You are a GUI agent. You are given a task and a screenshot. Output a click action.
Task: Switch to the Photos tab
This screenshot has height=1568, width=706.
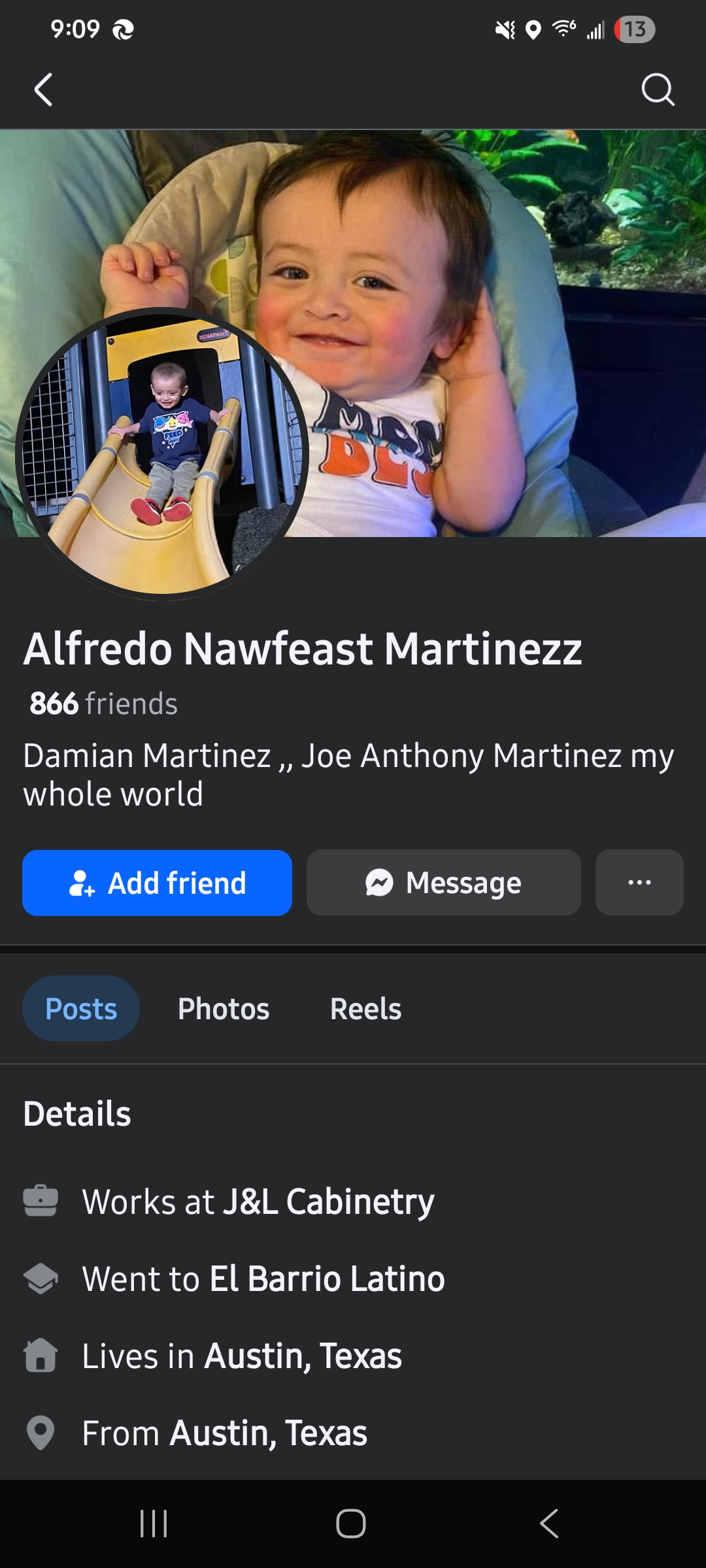coord(224,1009)
